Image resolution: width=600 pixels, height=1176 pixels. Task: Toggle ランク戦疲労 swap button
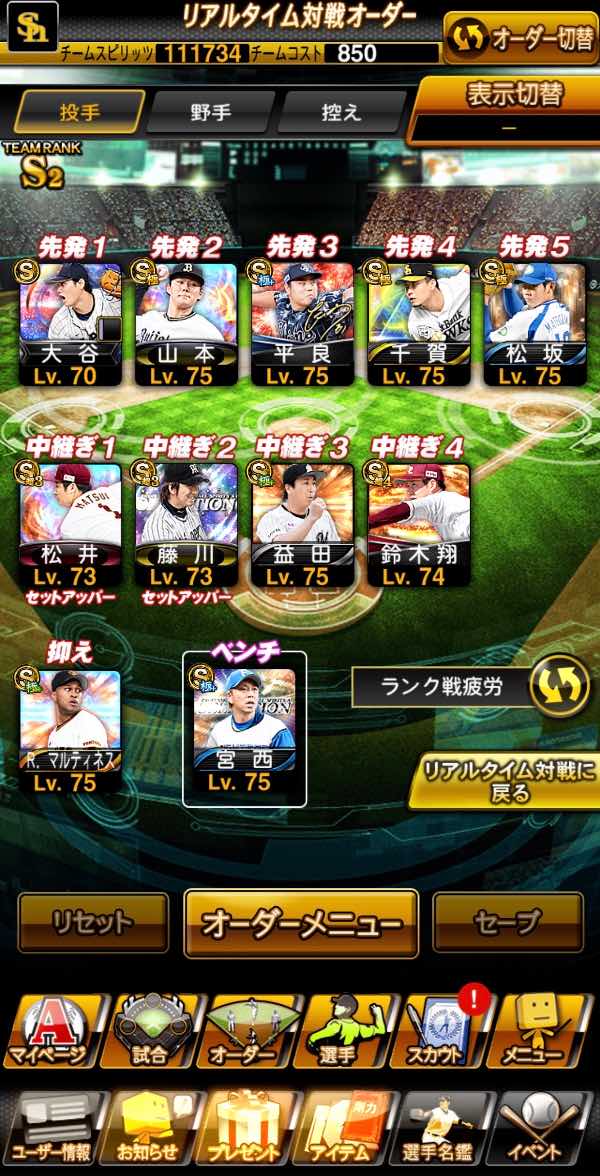[x=559, y=686]
